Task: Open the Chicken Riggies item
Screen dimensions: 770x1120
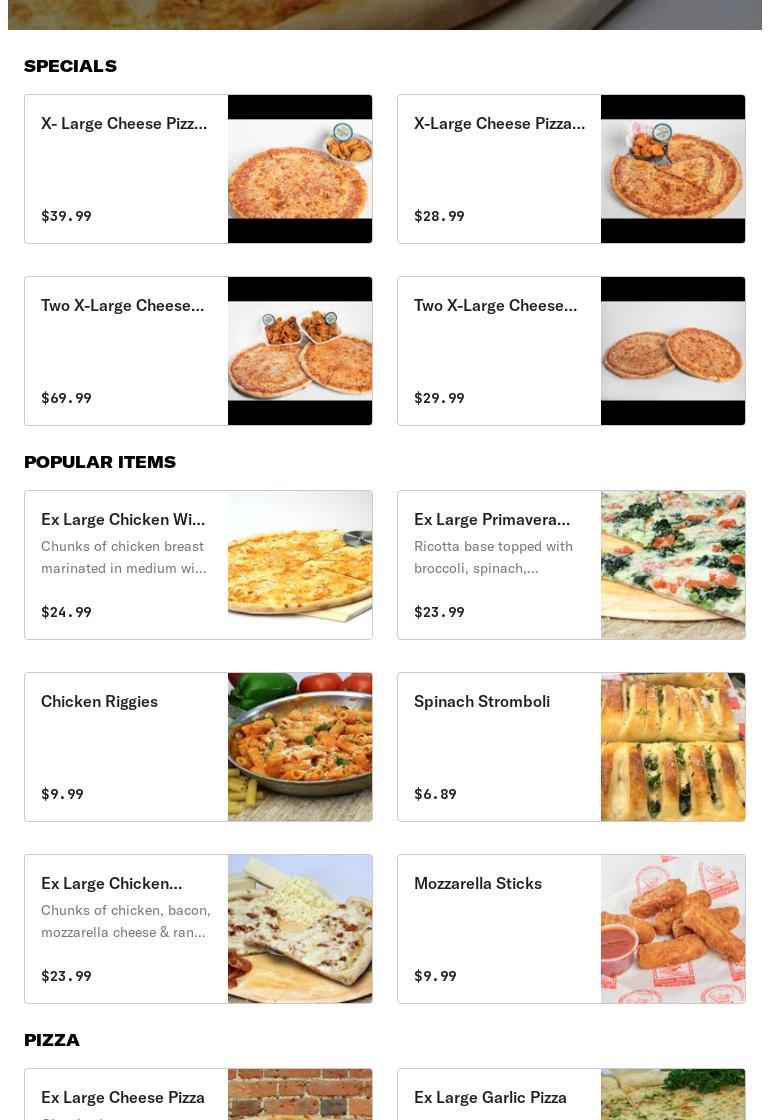Action: (x=198, y=747)
